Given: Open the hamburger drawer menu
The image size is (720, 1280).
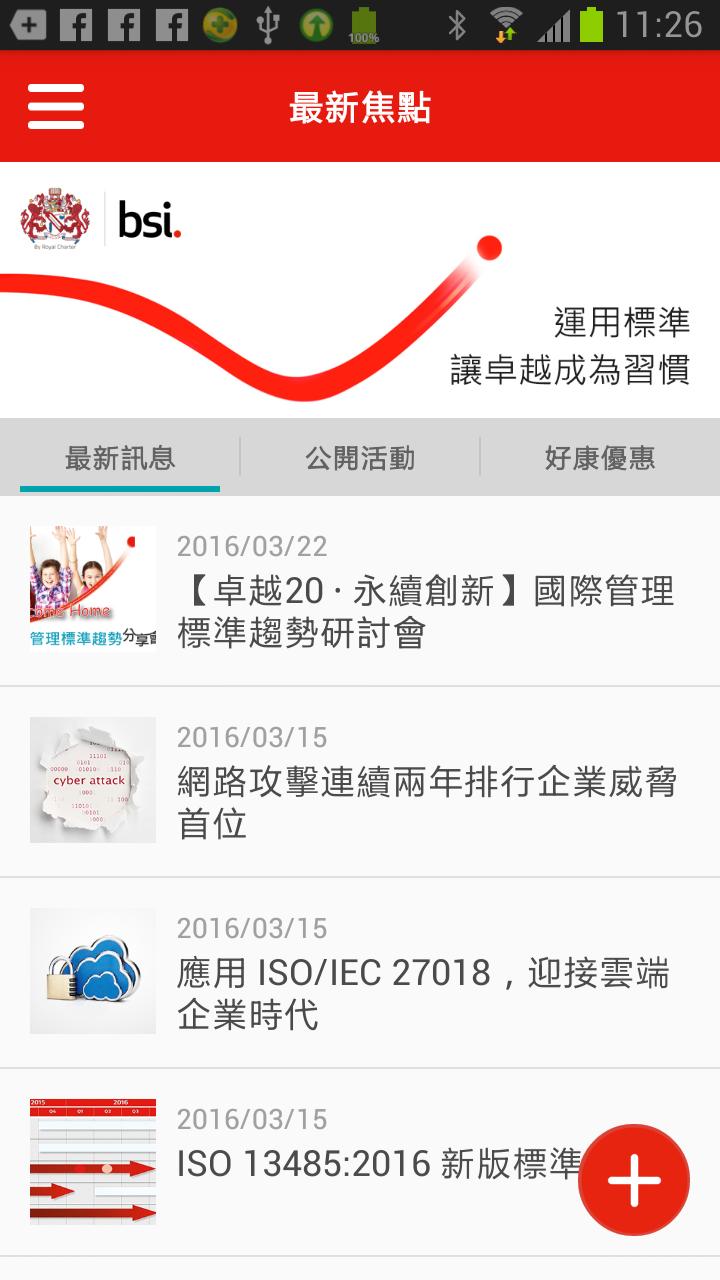Looking at the screenshot, I should click(56, 106).
